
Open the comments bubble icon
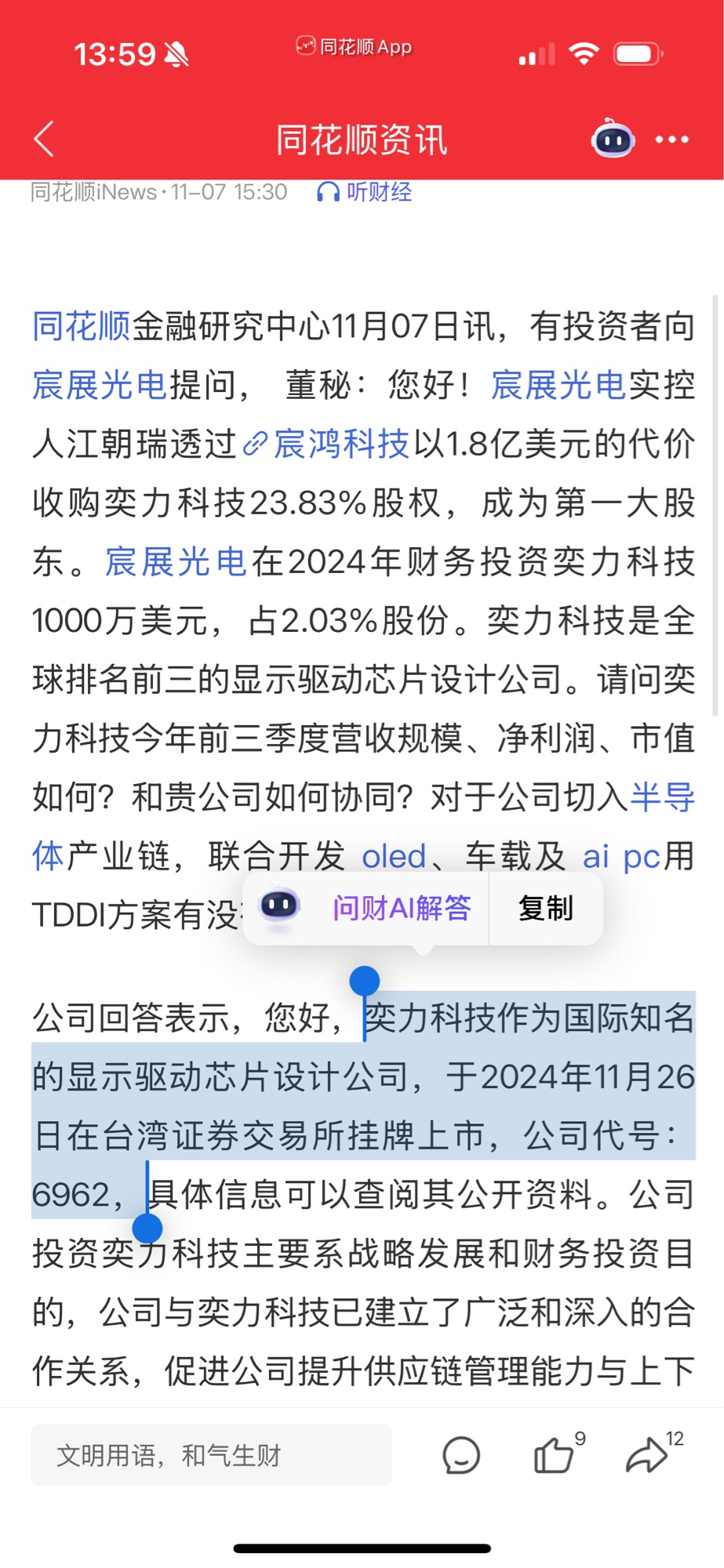click(x=460, y=1455)
